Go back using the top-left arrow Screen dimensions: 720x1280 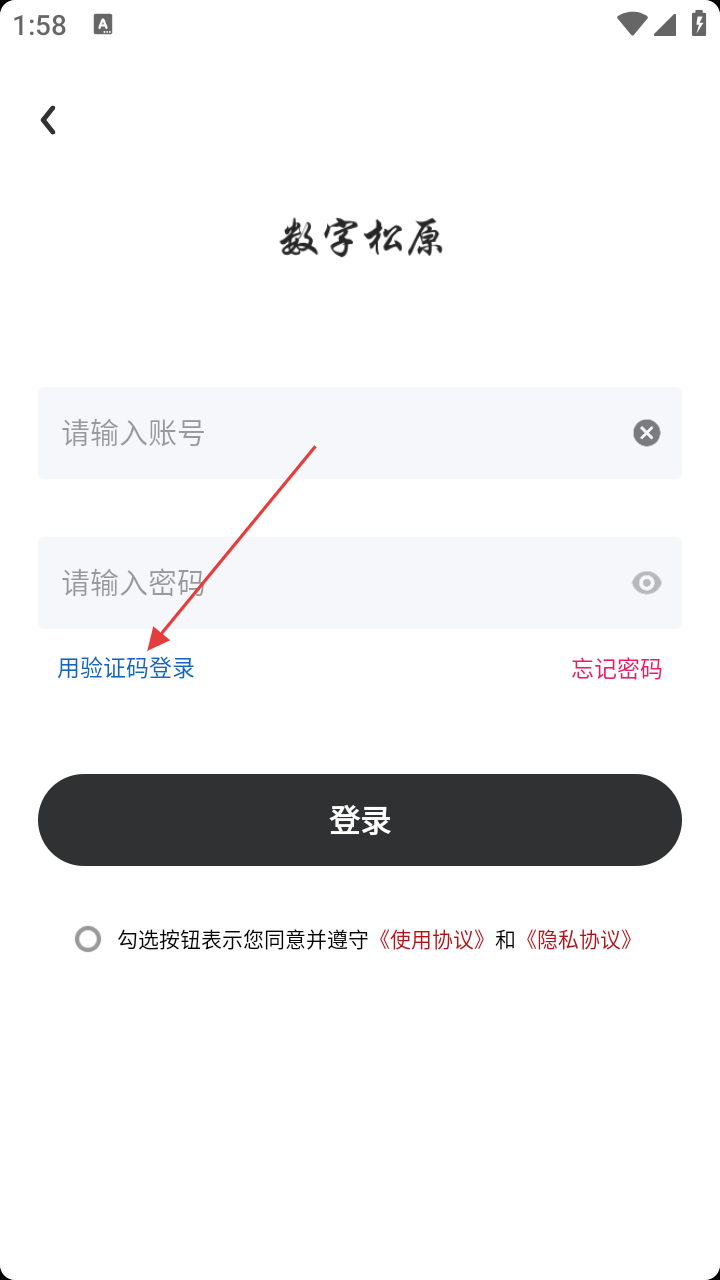[48, 120]
